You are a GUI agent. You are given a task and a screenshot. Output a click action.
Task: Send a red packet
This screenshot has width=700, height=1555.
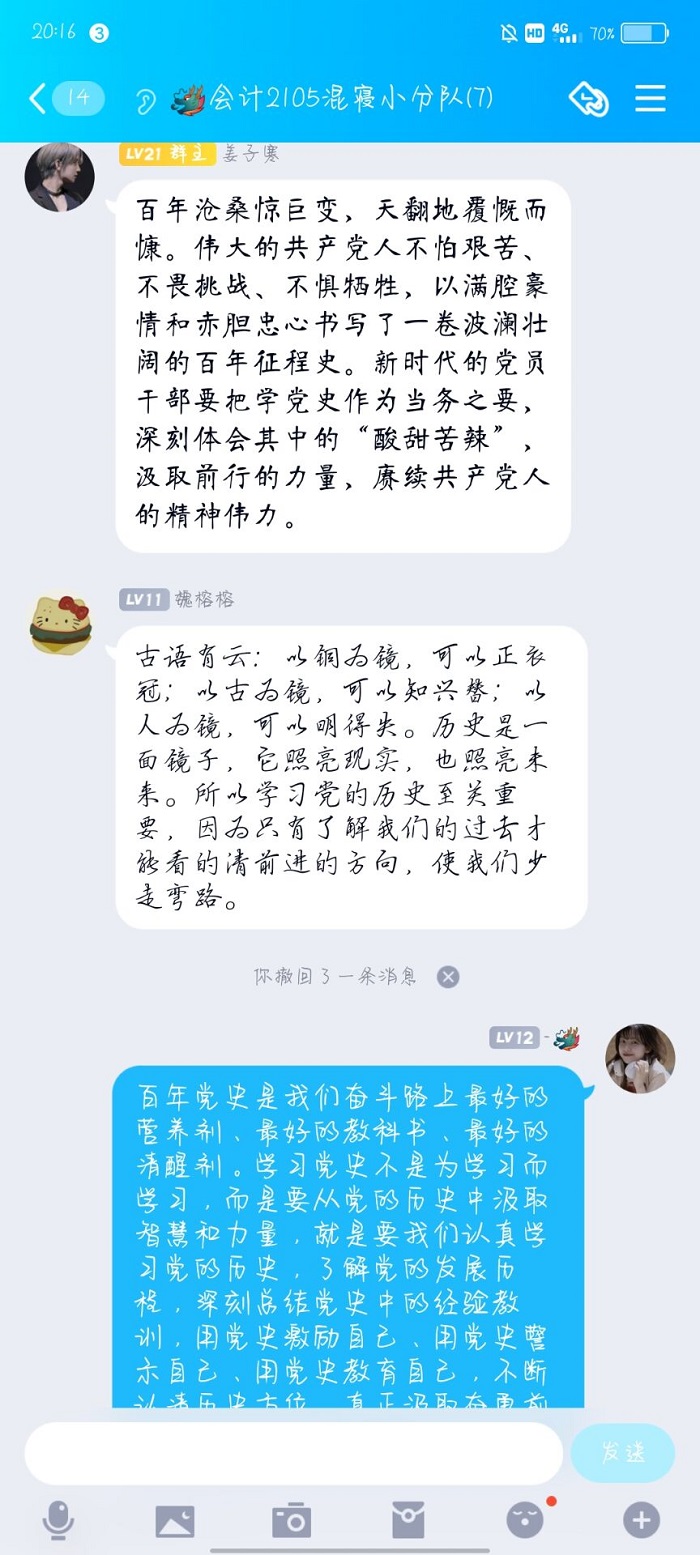408,1520
